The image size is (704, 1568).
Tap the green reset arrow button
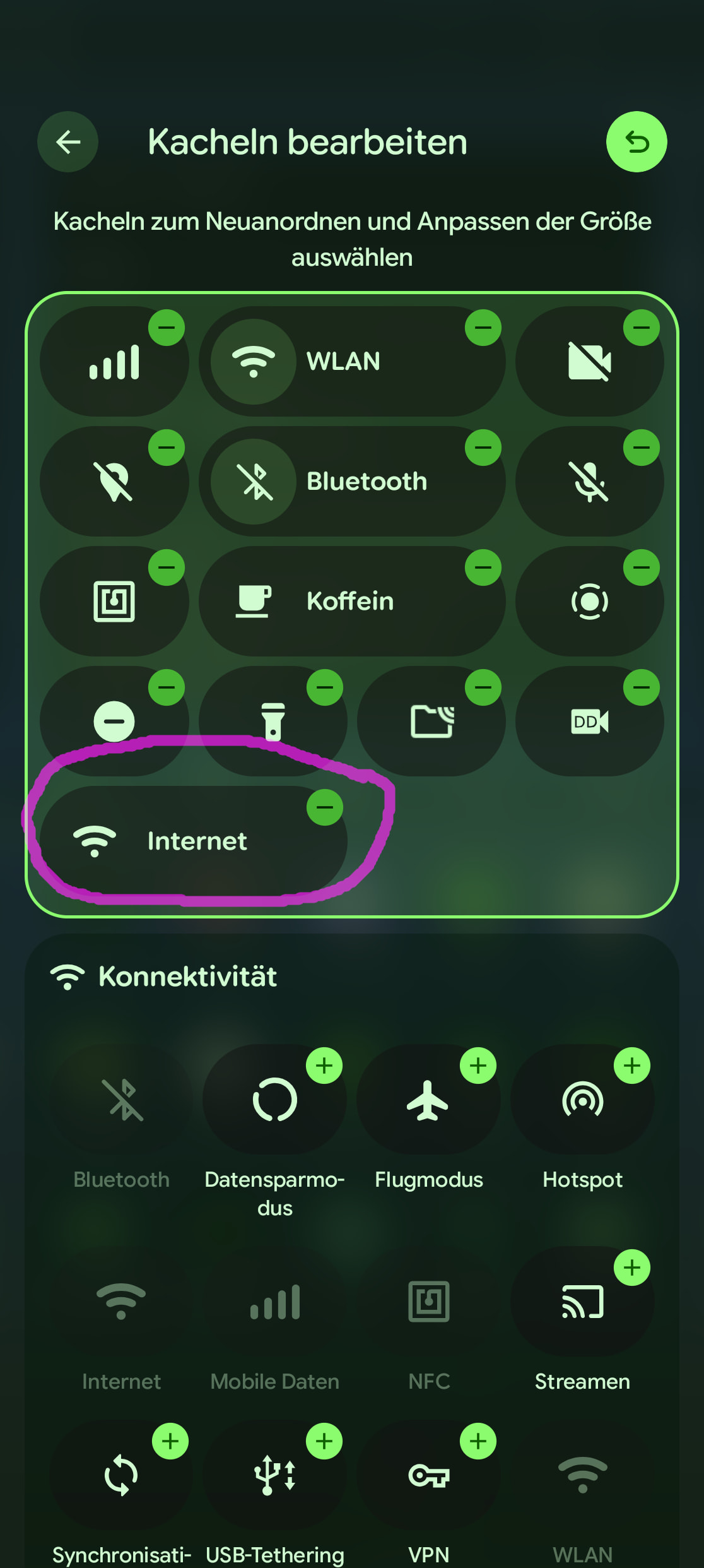coord(637,142)
